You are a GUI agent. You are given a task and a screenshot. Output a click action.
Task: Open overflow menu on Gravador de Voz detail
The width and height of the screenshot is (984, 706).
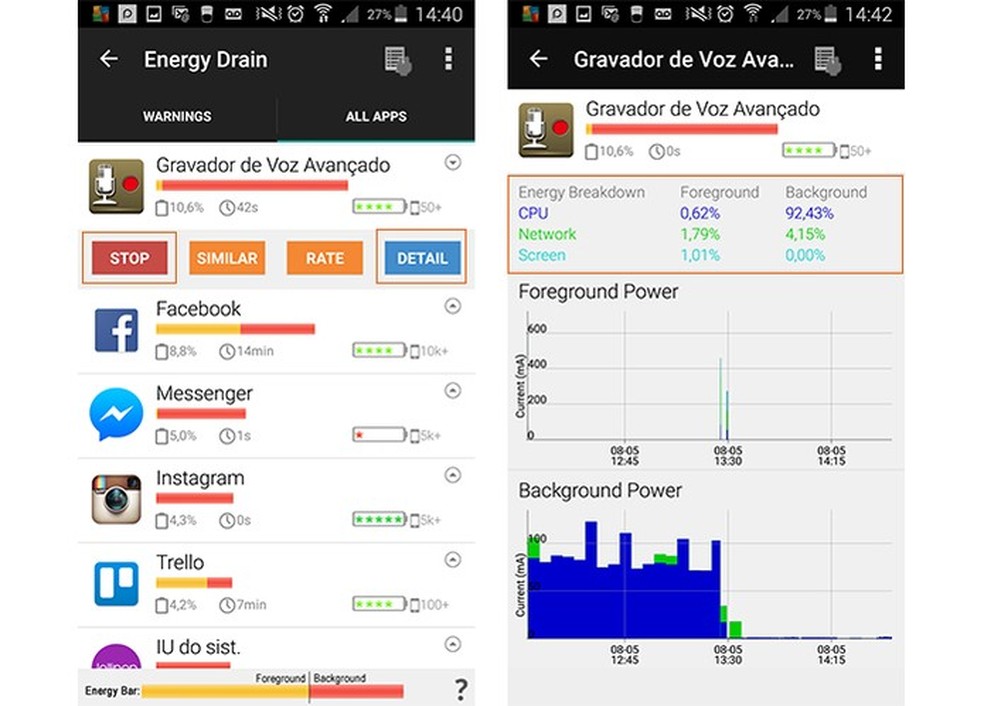point(878,59)
